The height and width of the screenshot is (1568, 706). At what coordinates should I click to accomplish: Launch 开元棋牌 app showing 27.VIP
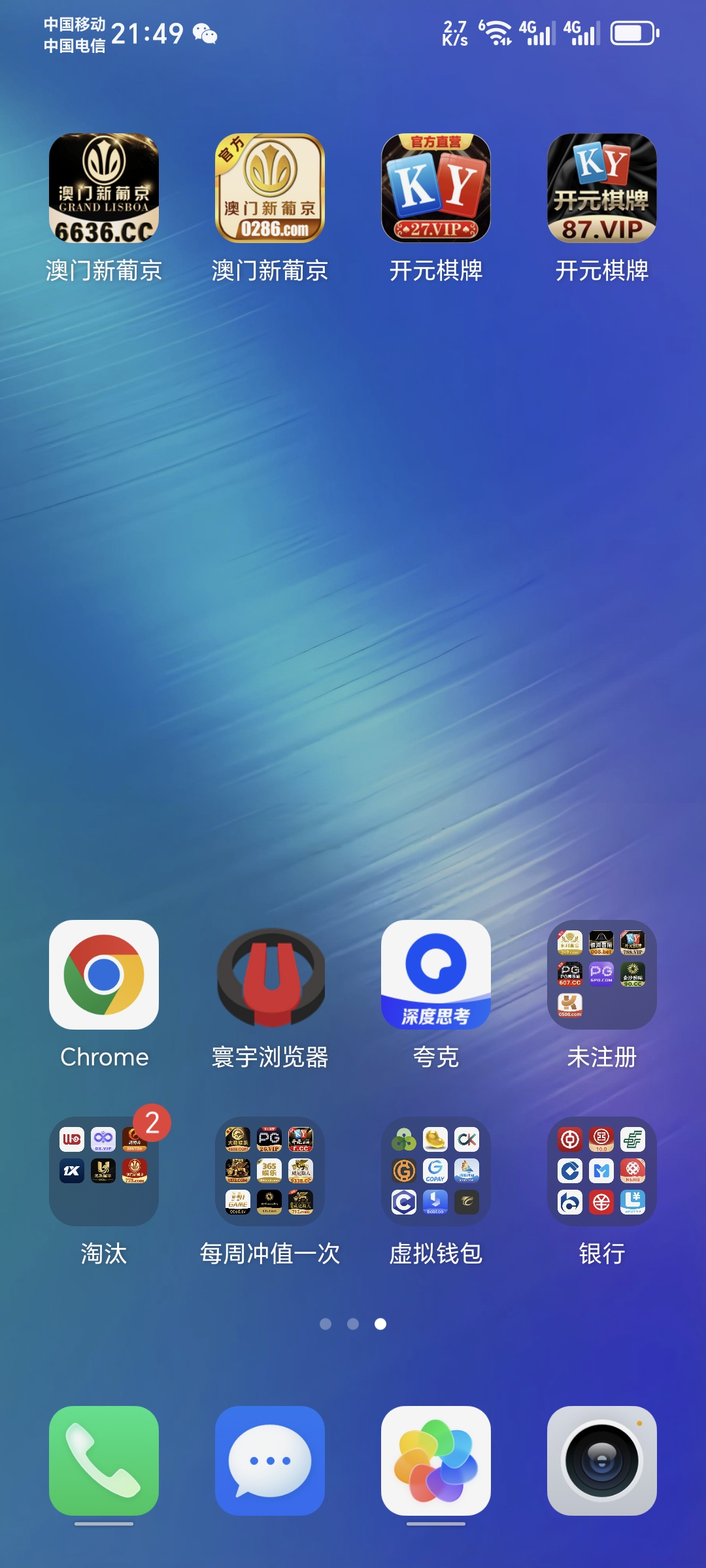tap(436, 188)
